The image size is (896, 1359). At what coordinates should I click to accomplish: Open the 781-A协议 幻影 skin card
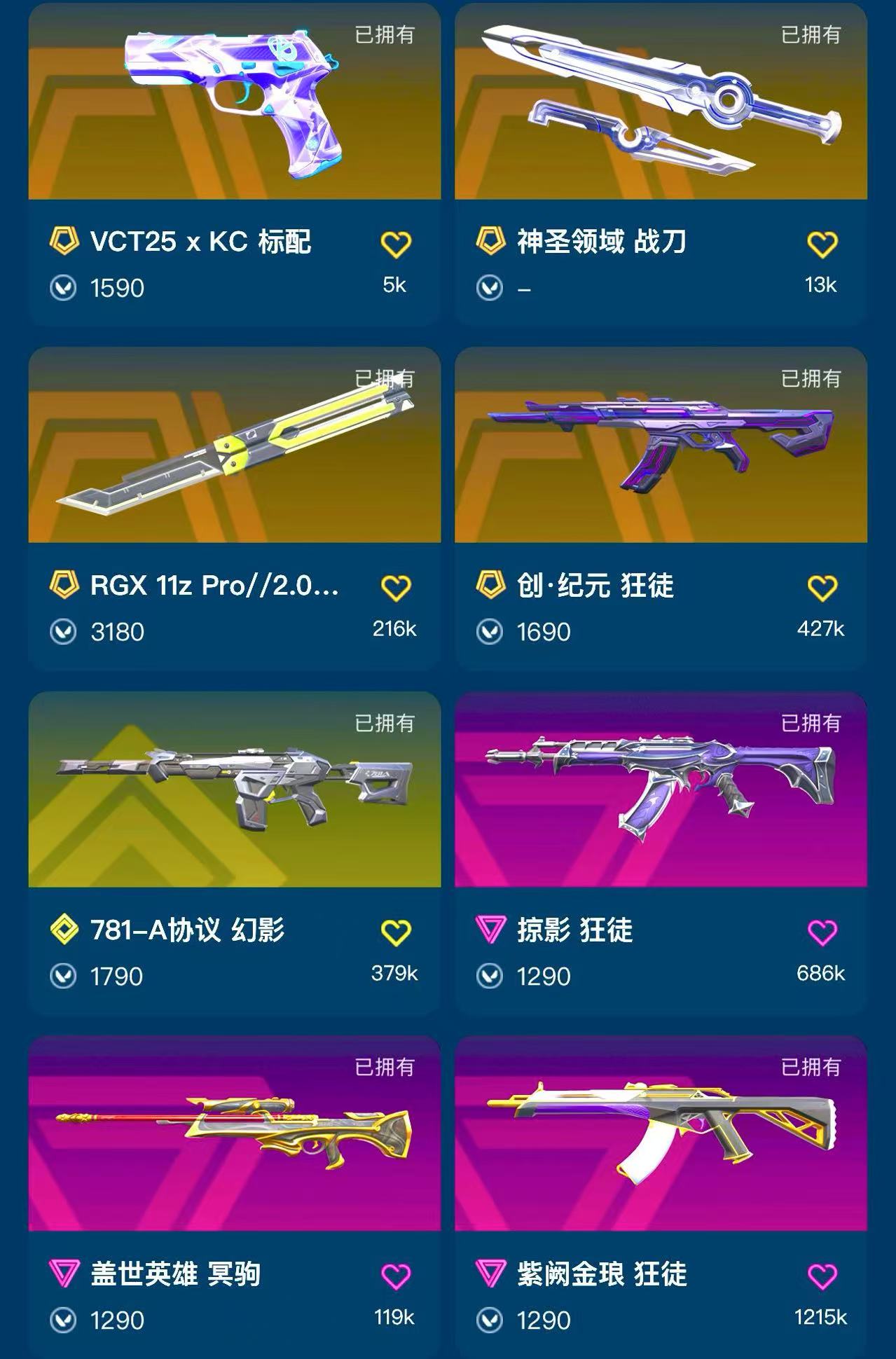click(235, 854)
